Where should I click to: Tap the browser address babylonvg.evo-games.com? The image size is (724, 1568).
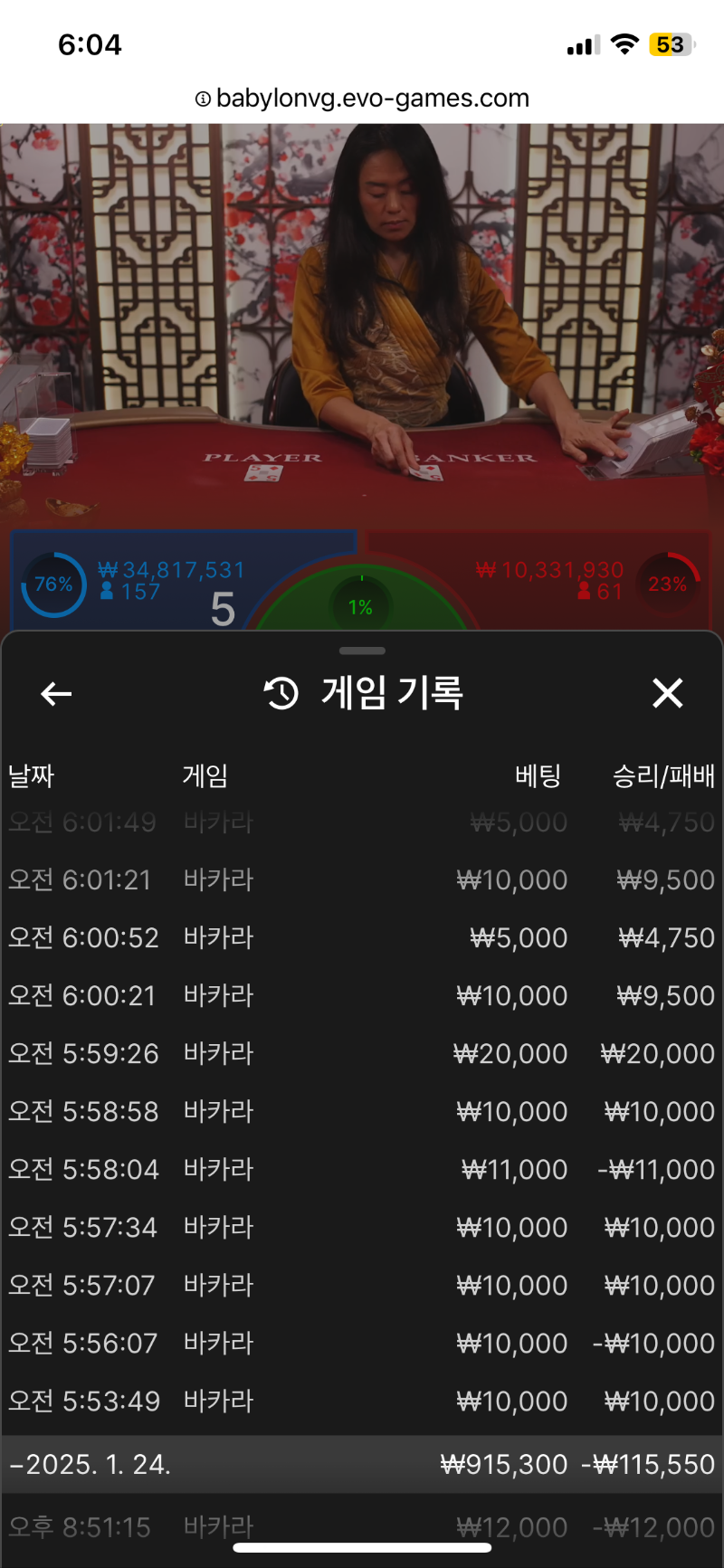(362, 99)
